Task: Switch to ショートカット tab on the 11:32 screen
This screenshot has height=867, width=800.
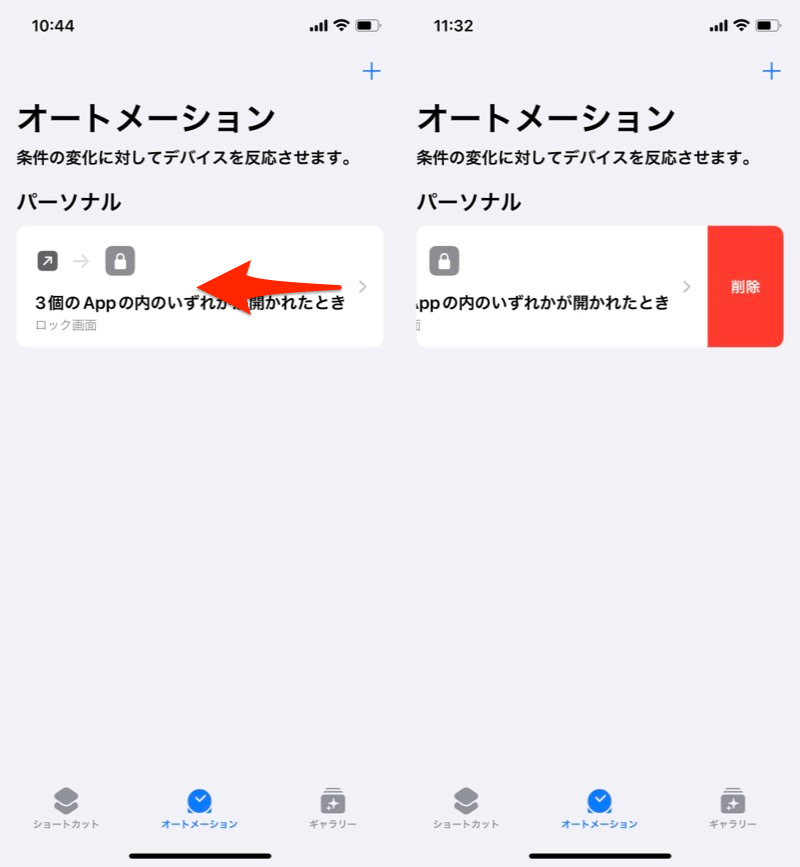Action: (466, 808)
